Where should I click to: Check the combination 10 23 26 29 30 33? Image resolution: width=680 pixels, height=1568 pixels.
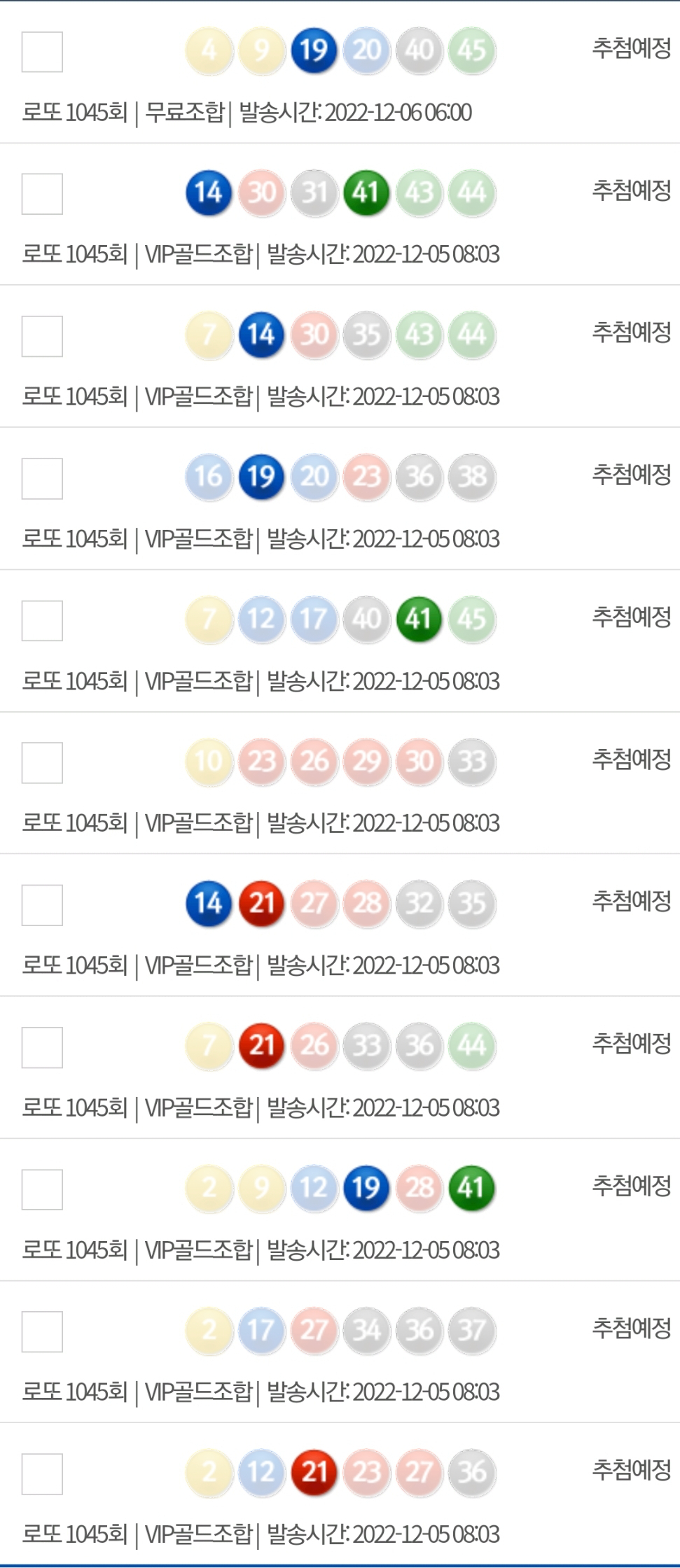[x=42, y=763]
